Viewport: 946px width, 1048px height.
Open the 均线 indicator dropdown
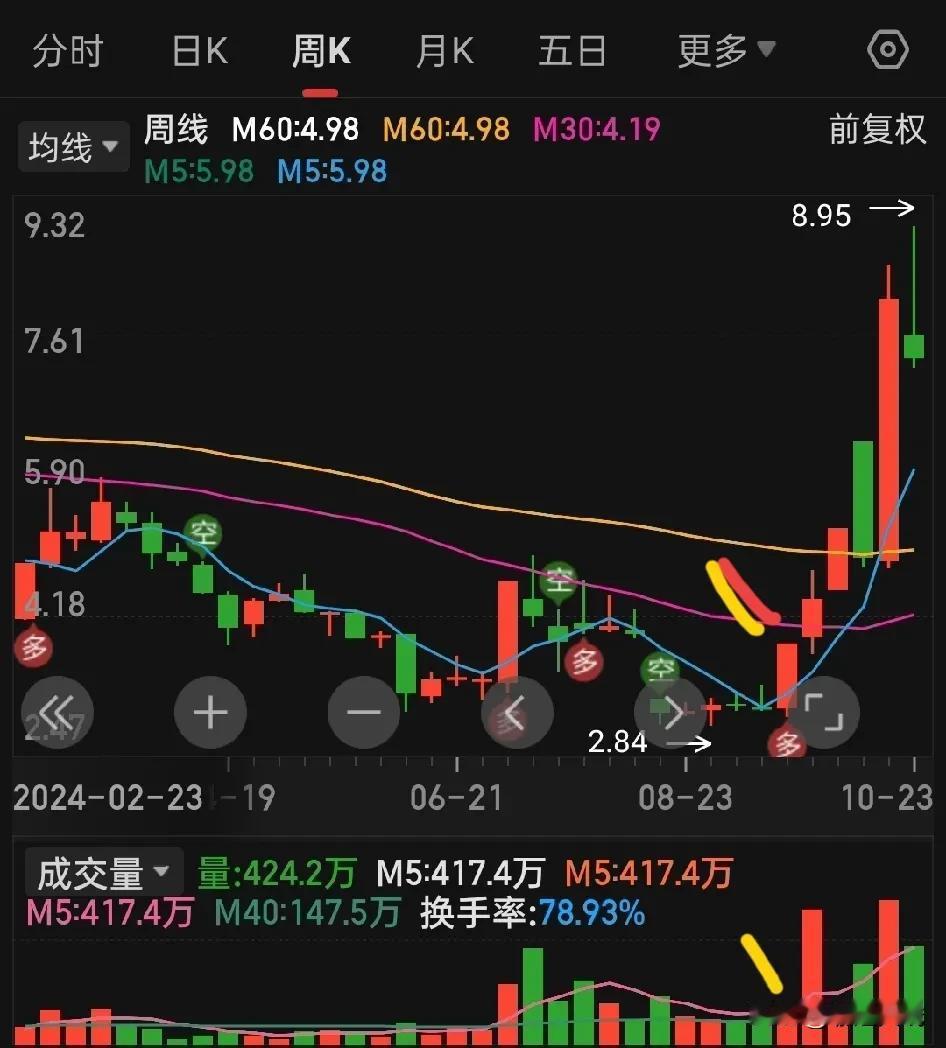tap(73, 146)
